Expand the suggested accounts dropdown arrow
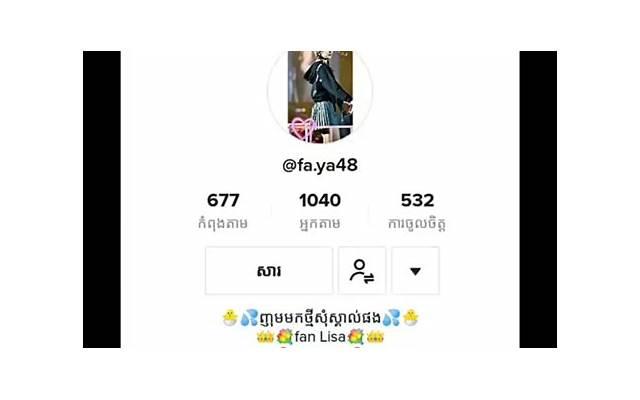Viewport: 640px width, 400px height. (415, 271)
